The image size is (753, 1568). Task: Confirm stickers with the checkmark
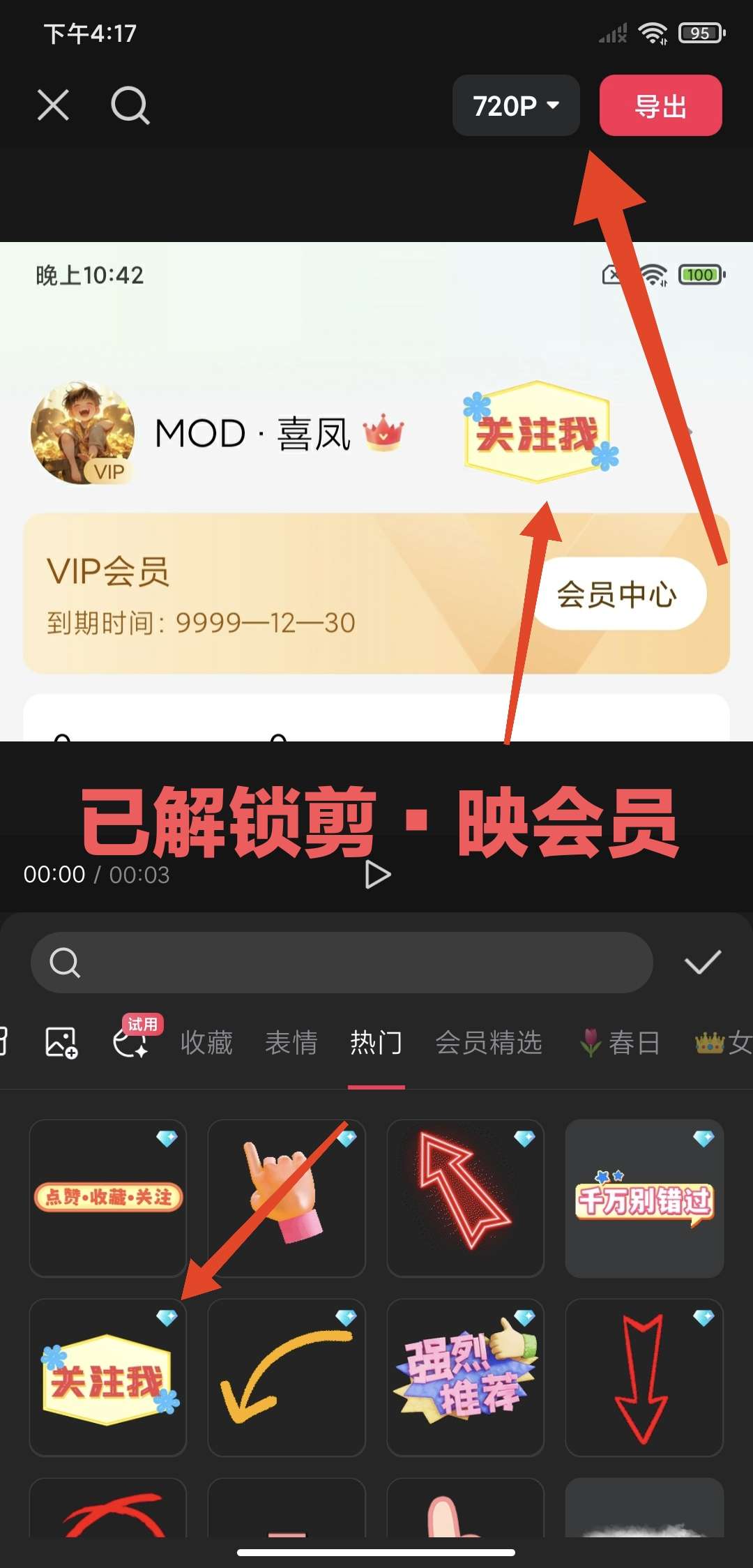pyautogui.click(x=702, y=963)
